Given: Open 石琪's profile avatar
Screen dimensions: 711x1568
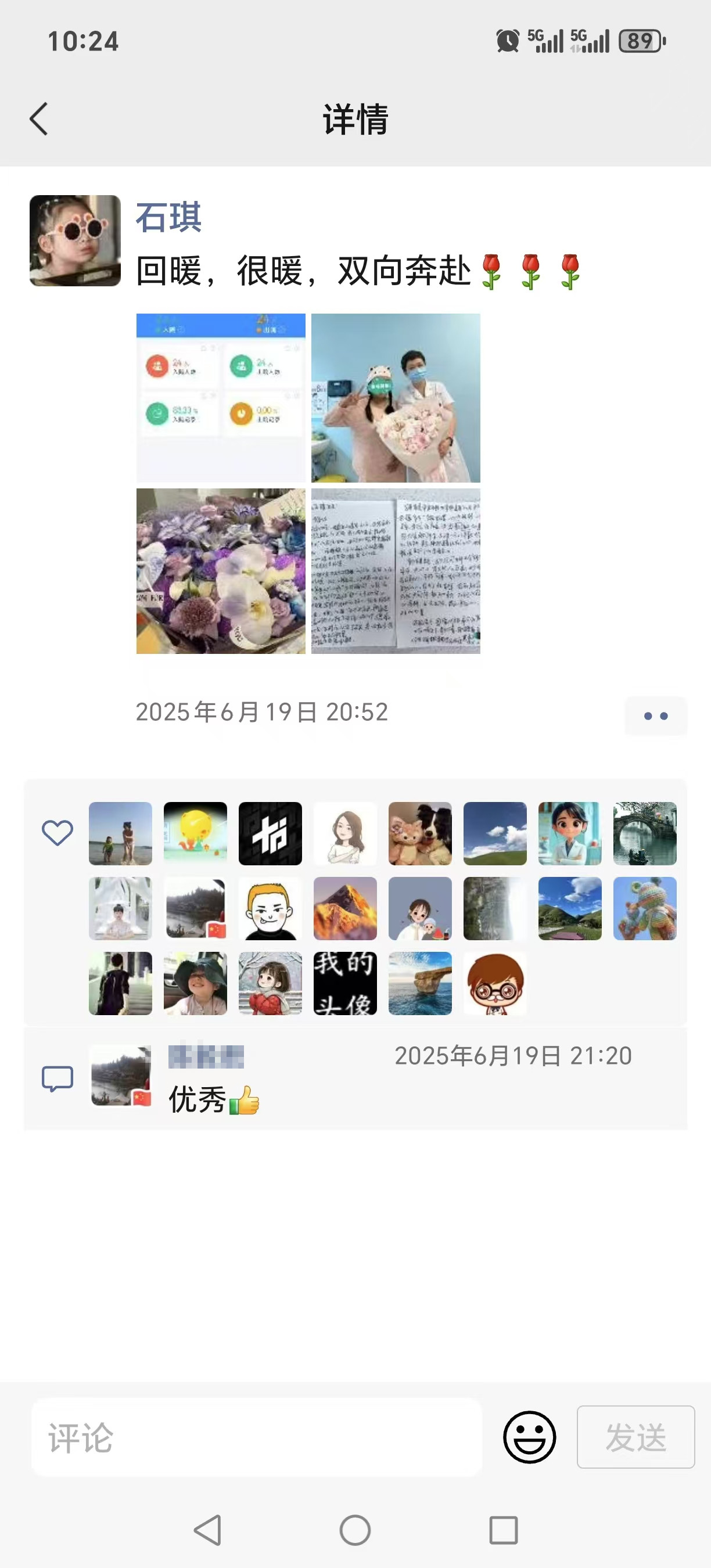Looking at the screenshot, I should 75,240.
